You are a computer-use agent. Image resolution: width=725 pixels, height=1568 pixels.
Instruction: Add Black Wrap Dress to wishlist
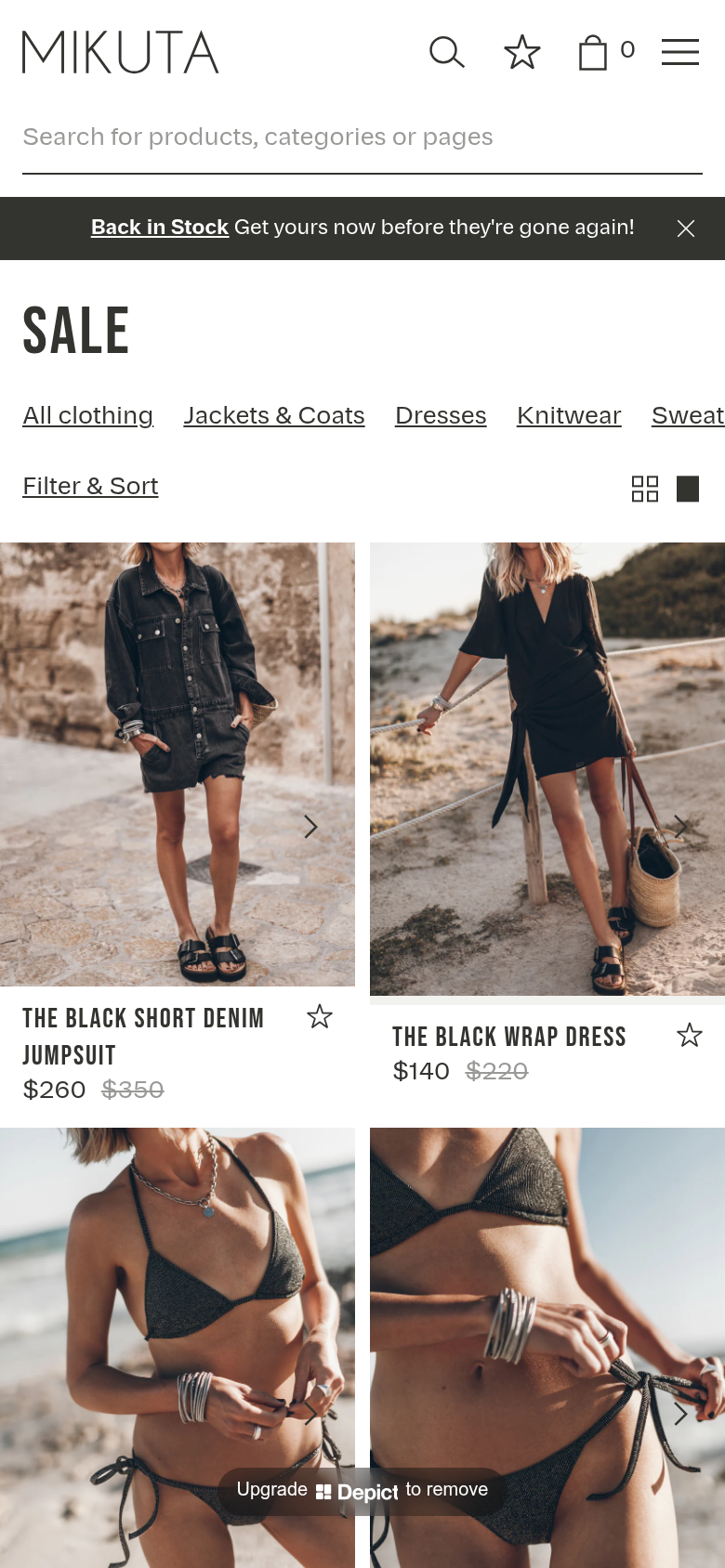click(x=690, y=1035)
